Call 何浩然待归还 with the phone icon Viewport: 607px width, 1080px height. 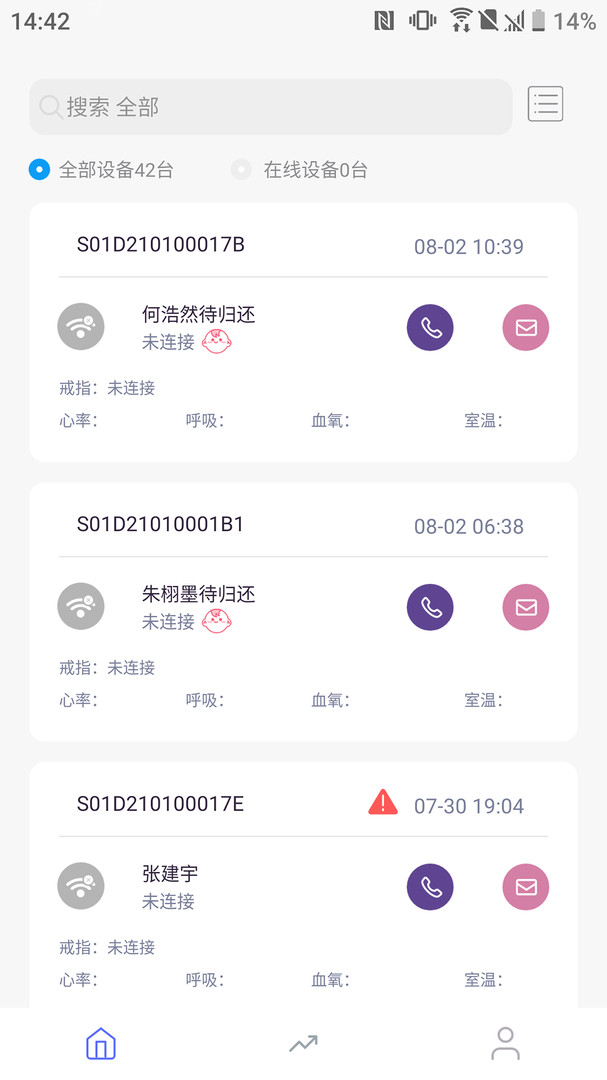430,327
